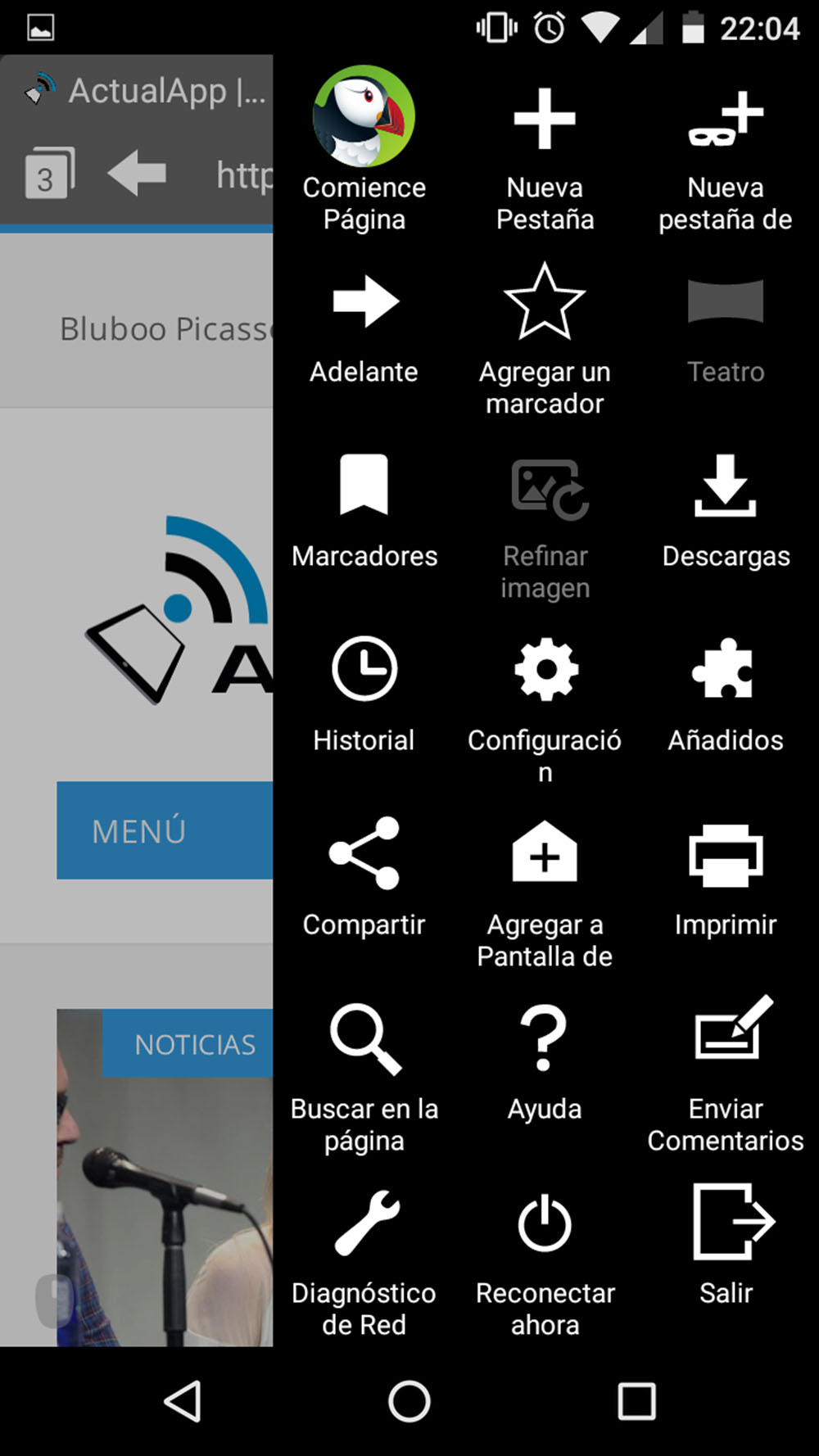Image resolution: width=819 pixels, height=1456 pixels.
Task: Select Buscar en la página
Action: pos(364,1078)
